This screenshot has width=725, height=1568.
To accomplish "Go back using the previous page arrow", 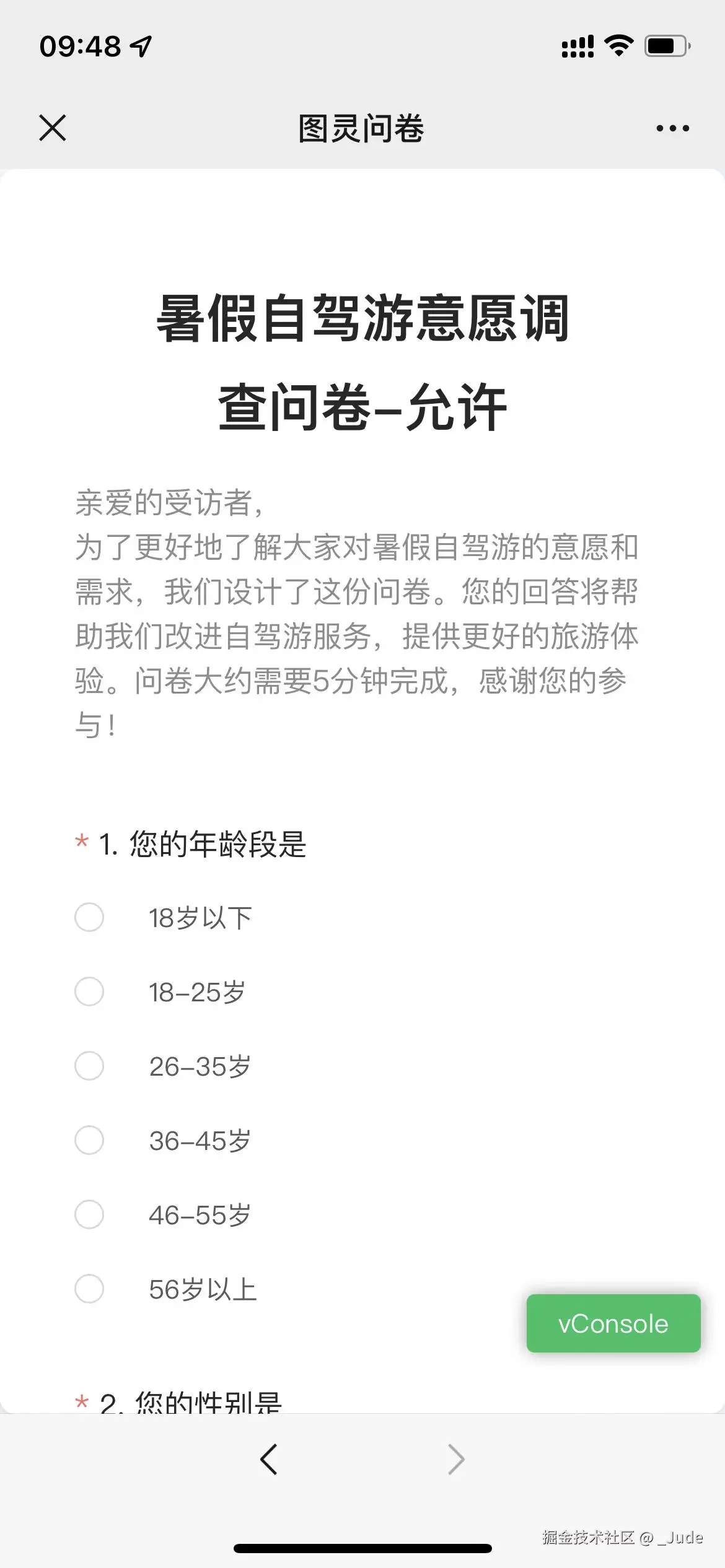I will pyautogui.click(x=269, y=1459).
